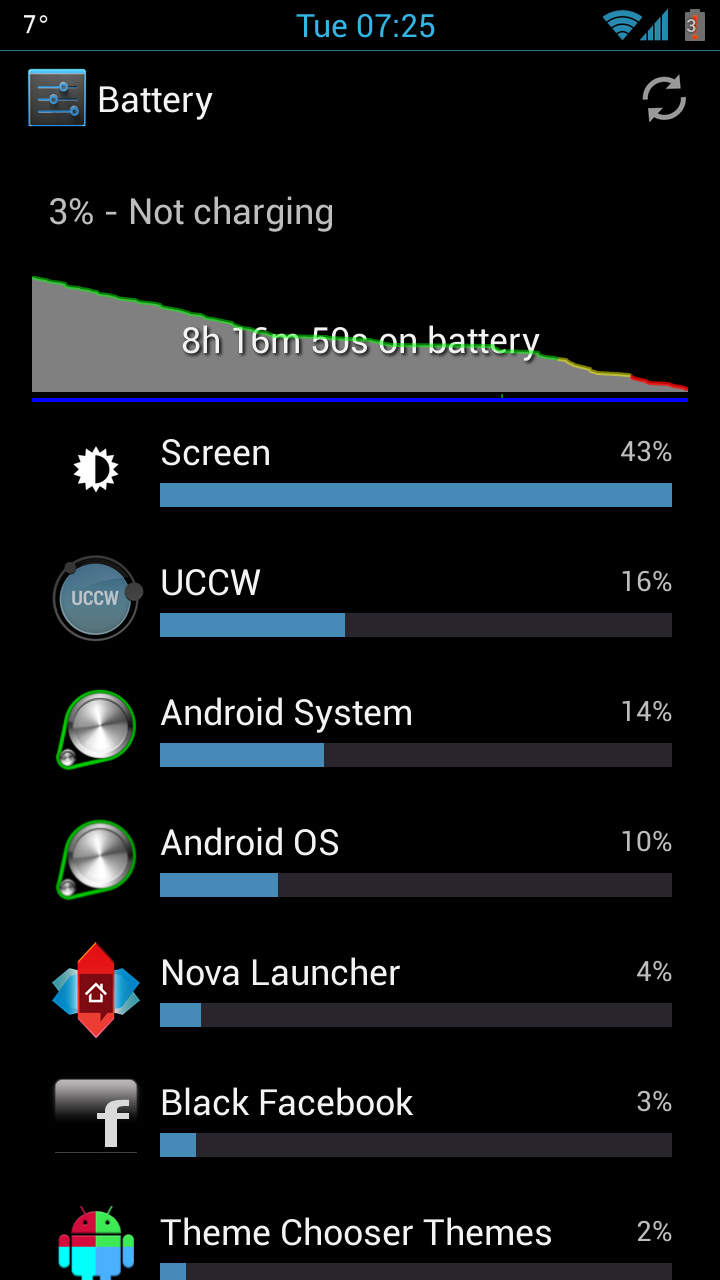Tap the Theme Chooser Themes entry
The height and width of the screenshot is (1280, 720).
(x=360, y=1240)
